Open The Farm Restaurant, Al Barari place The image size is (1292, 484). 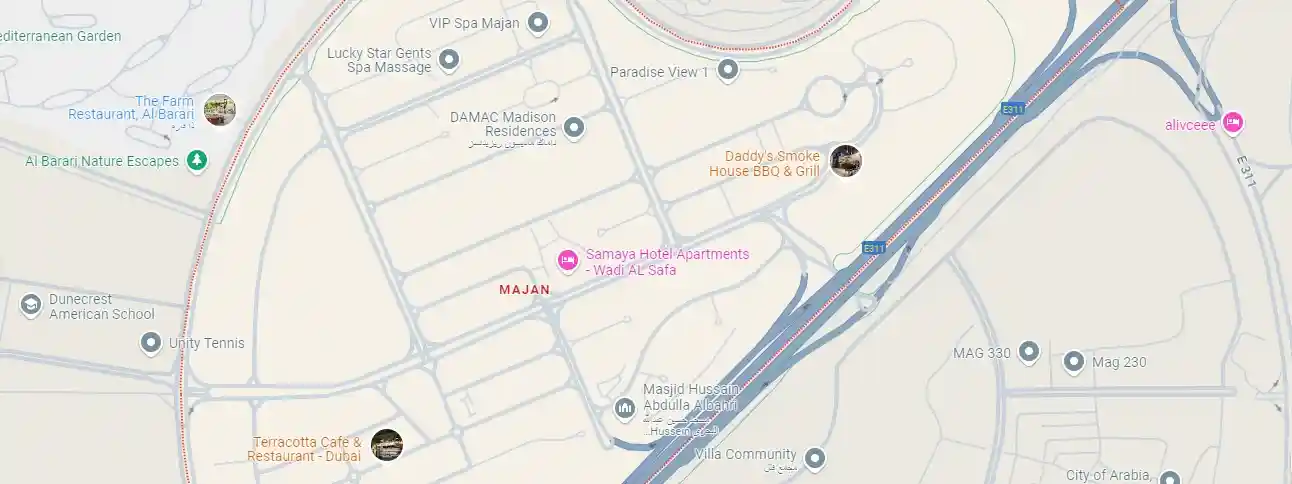(219, 109)
